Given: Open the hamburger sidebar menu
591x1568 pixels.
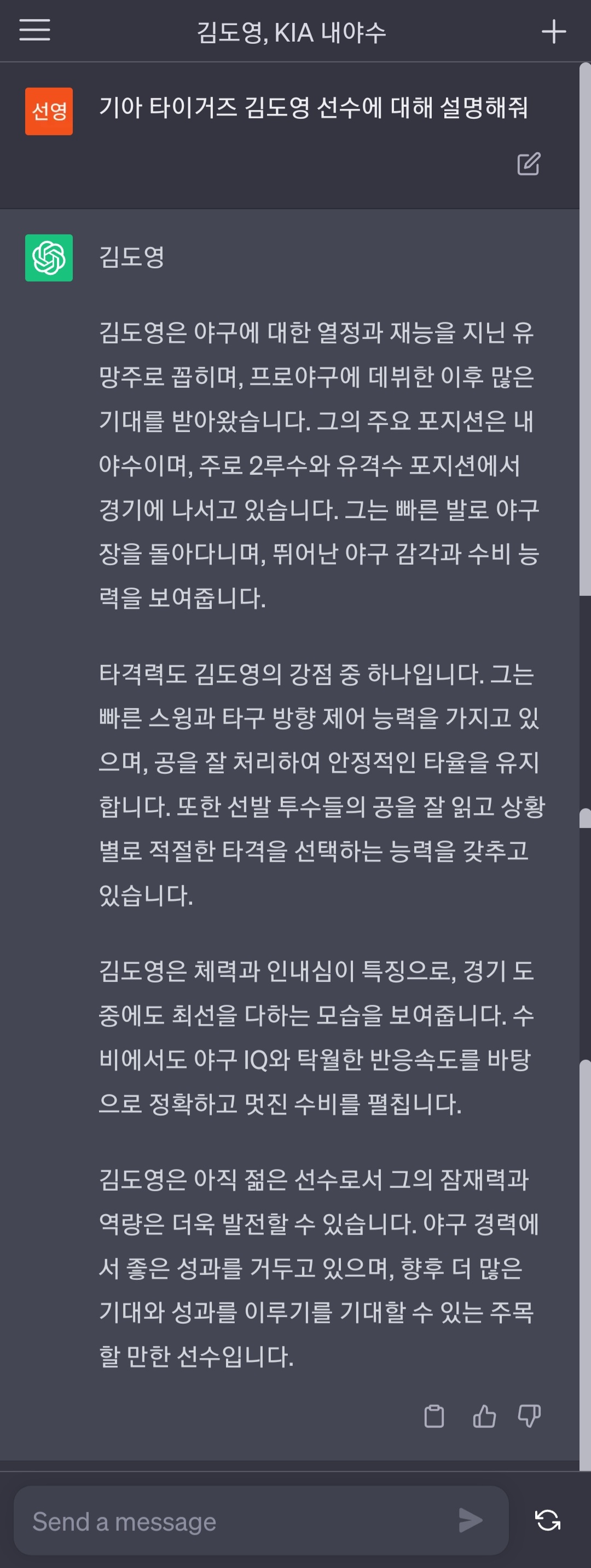Looking at the screenshot, I should coord(34,30).
